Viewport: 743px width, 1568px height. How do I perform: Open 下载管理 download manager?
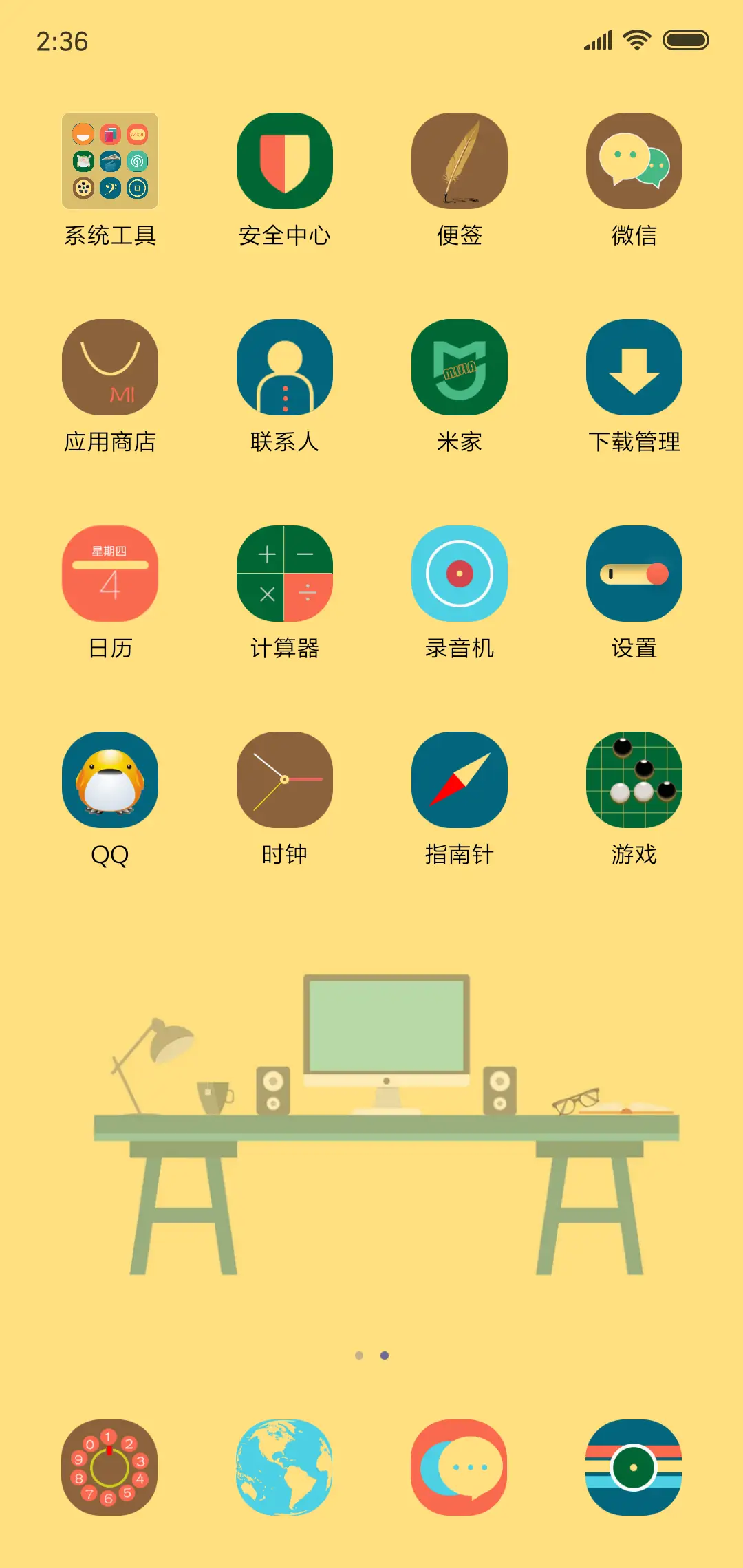click(634, 367)
